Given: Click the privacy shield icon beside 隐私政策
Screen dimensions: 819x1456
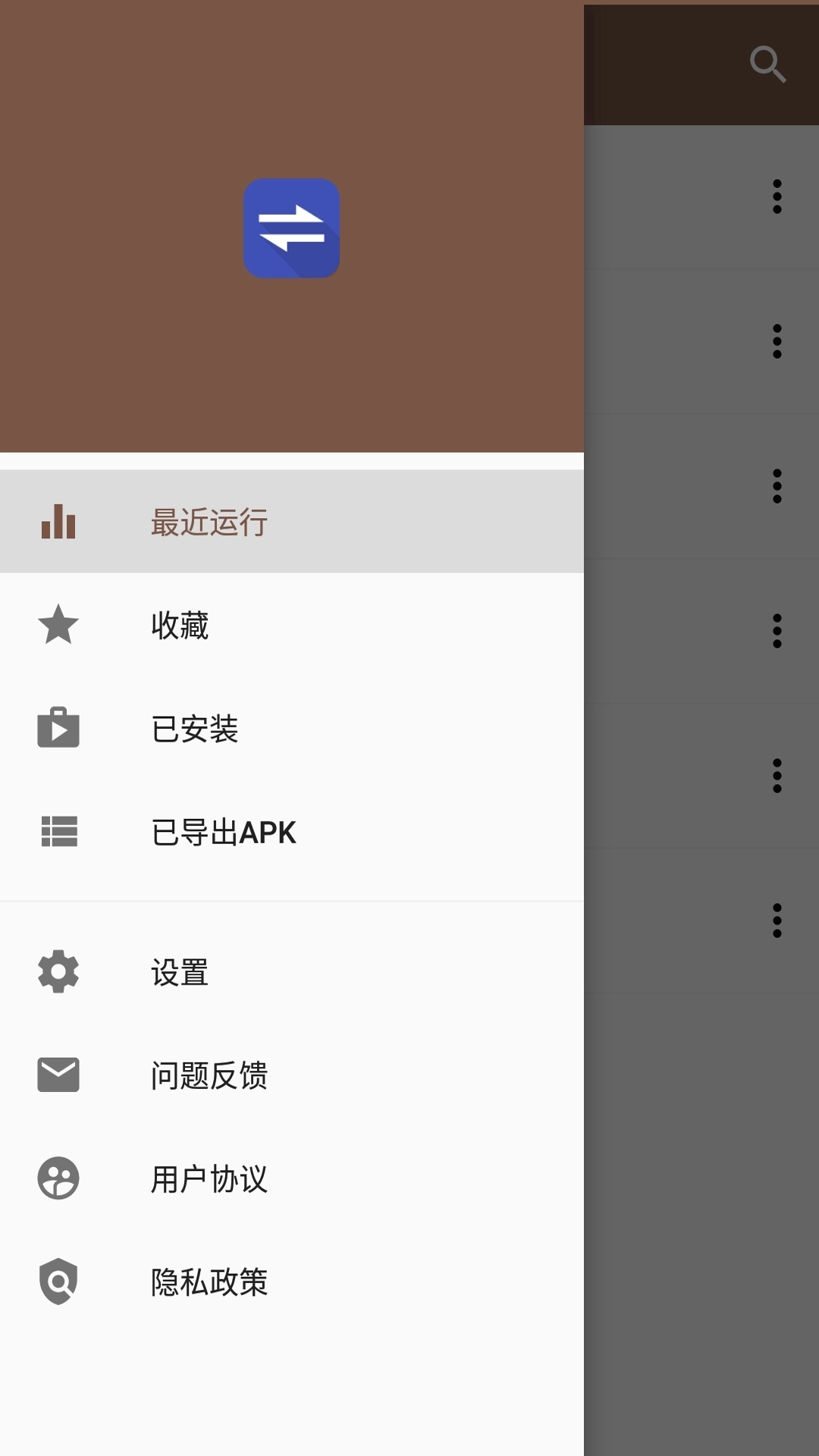Looking at the screenshot, I should [x=58, y=1281].
